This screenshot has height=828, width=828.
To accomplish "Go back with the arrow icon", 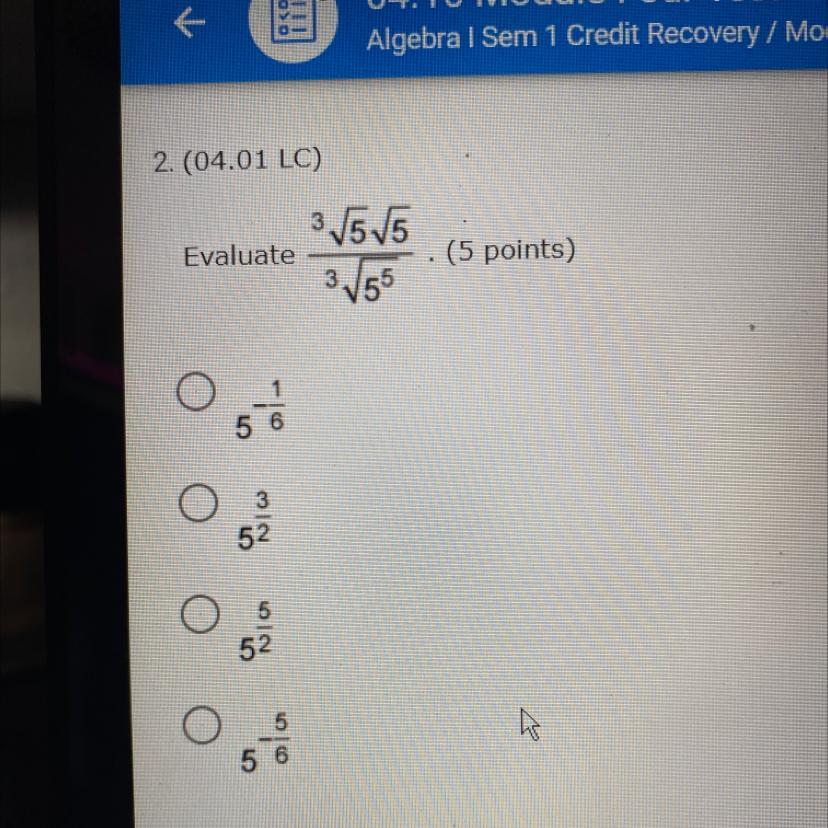I will 189,23.
